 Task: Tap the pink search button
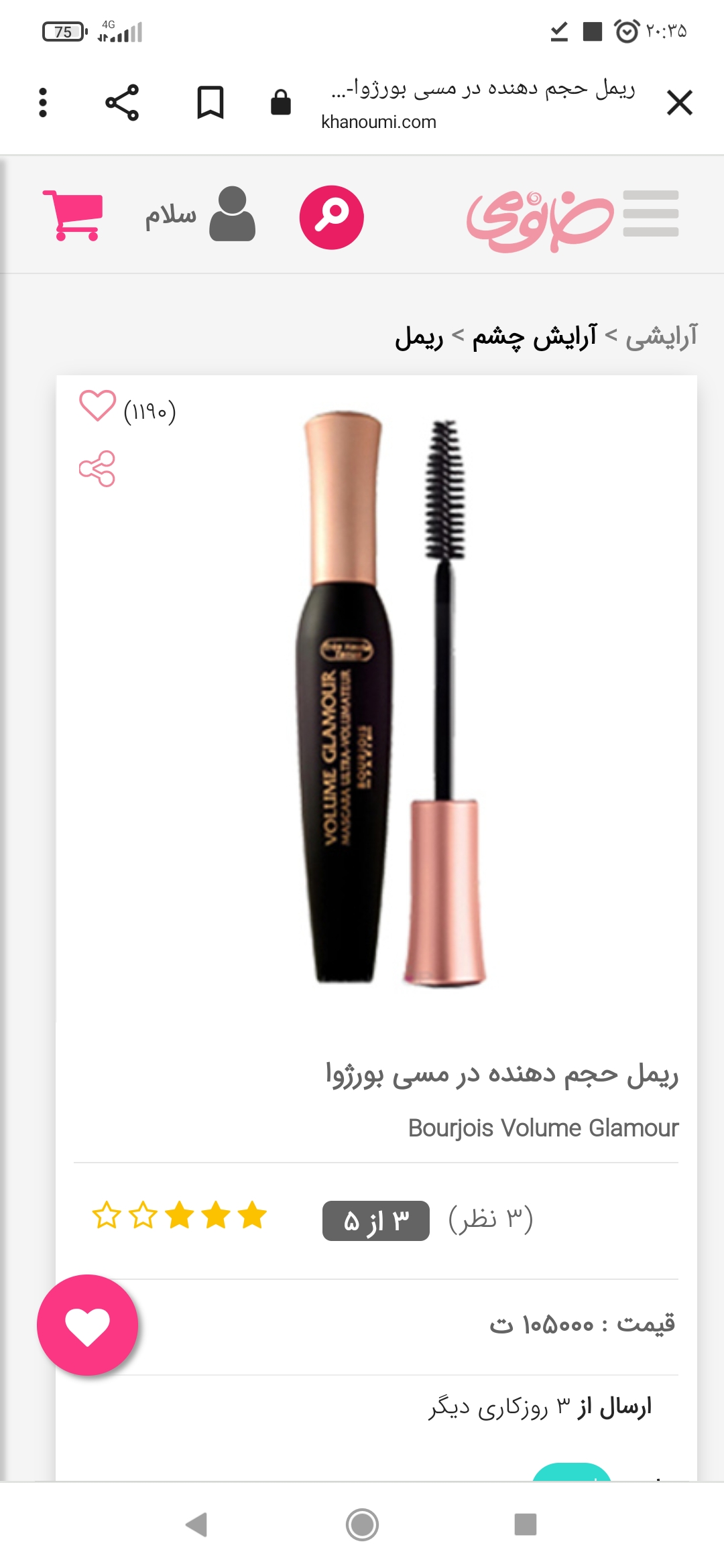[331, 217]
